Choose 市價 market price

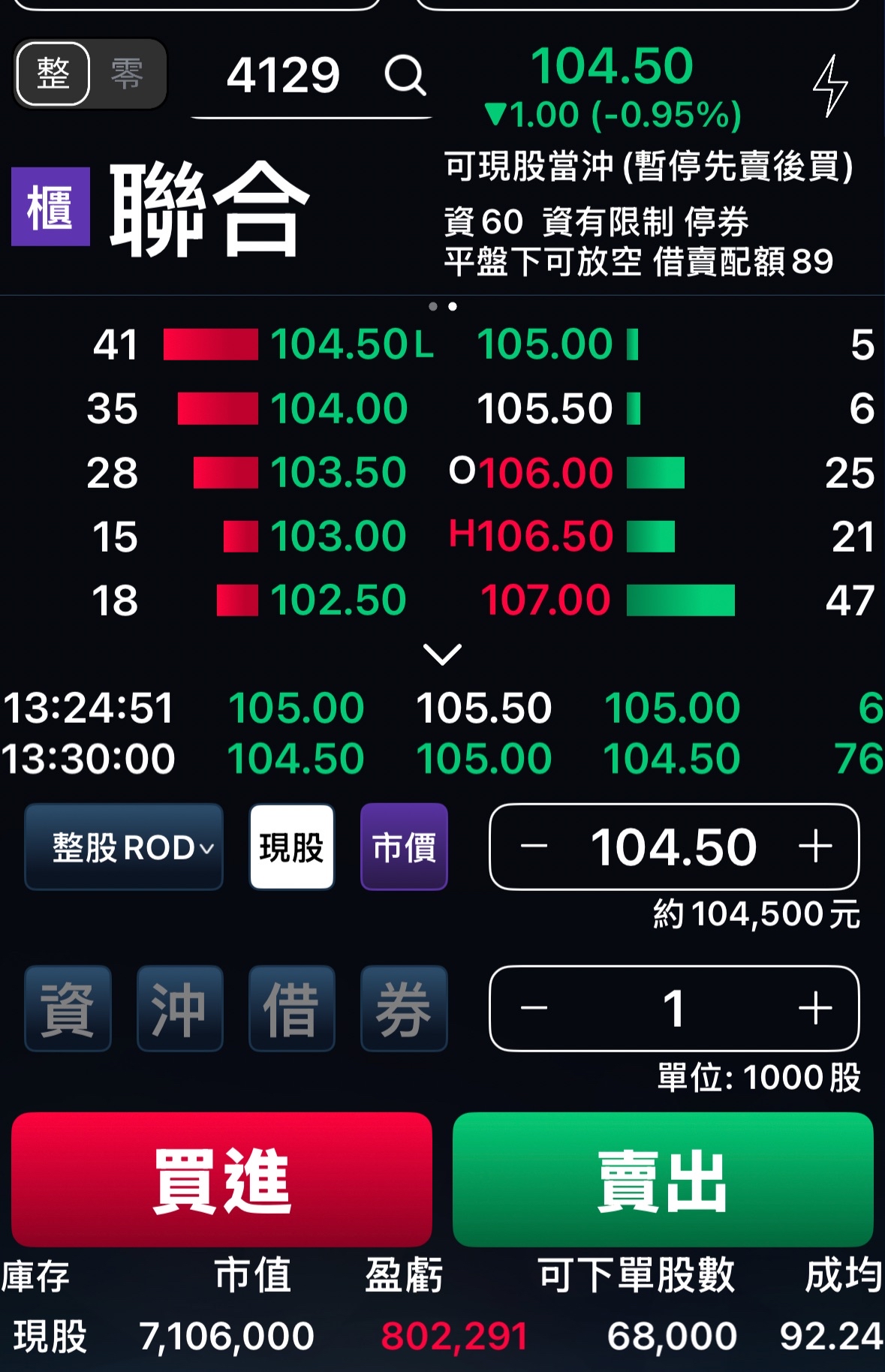(404, 847)
